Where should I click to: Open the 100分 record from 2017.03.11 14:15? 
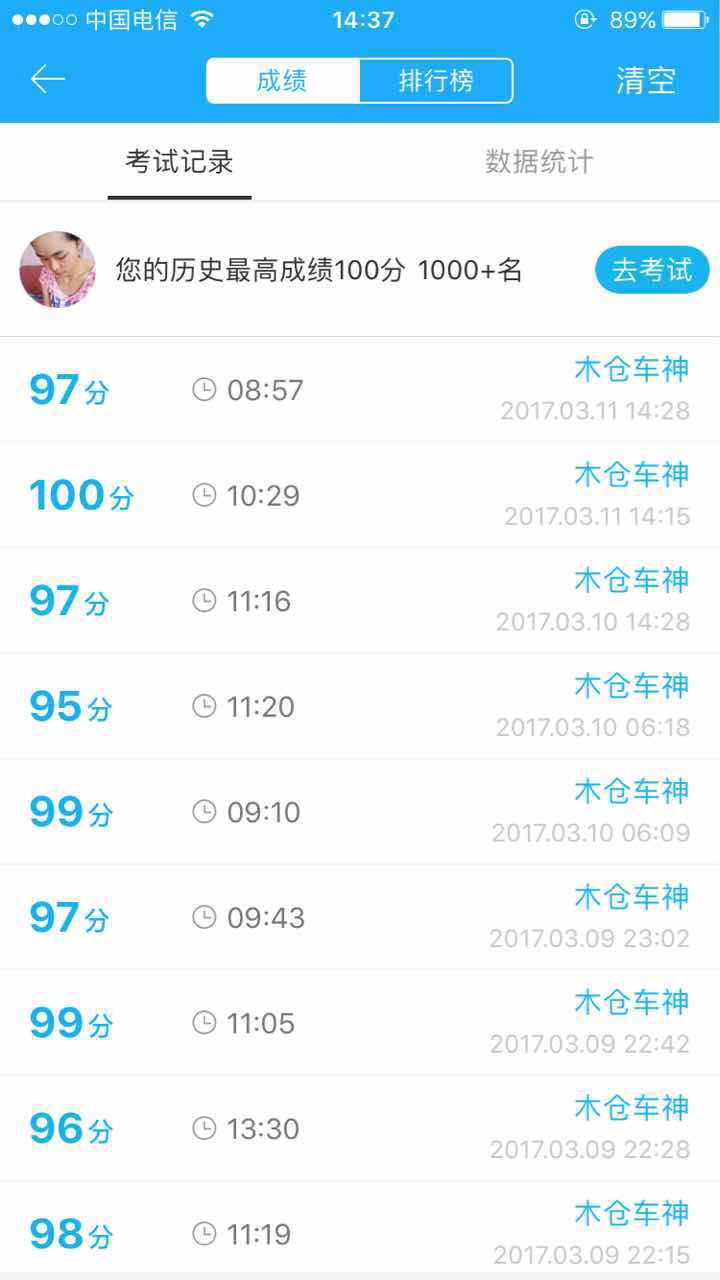click(x=360, y=495)
